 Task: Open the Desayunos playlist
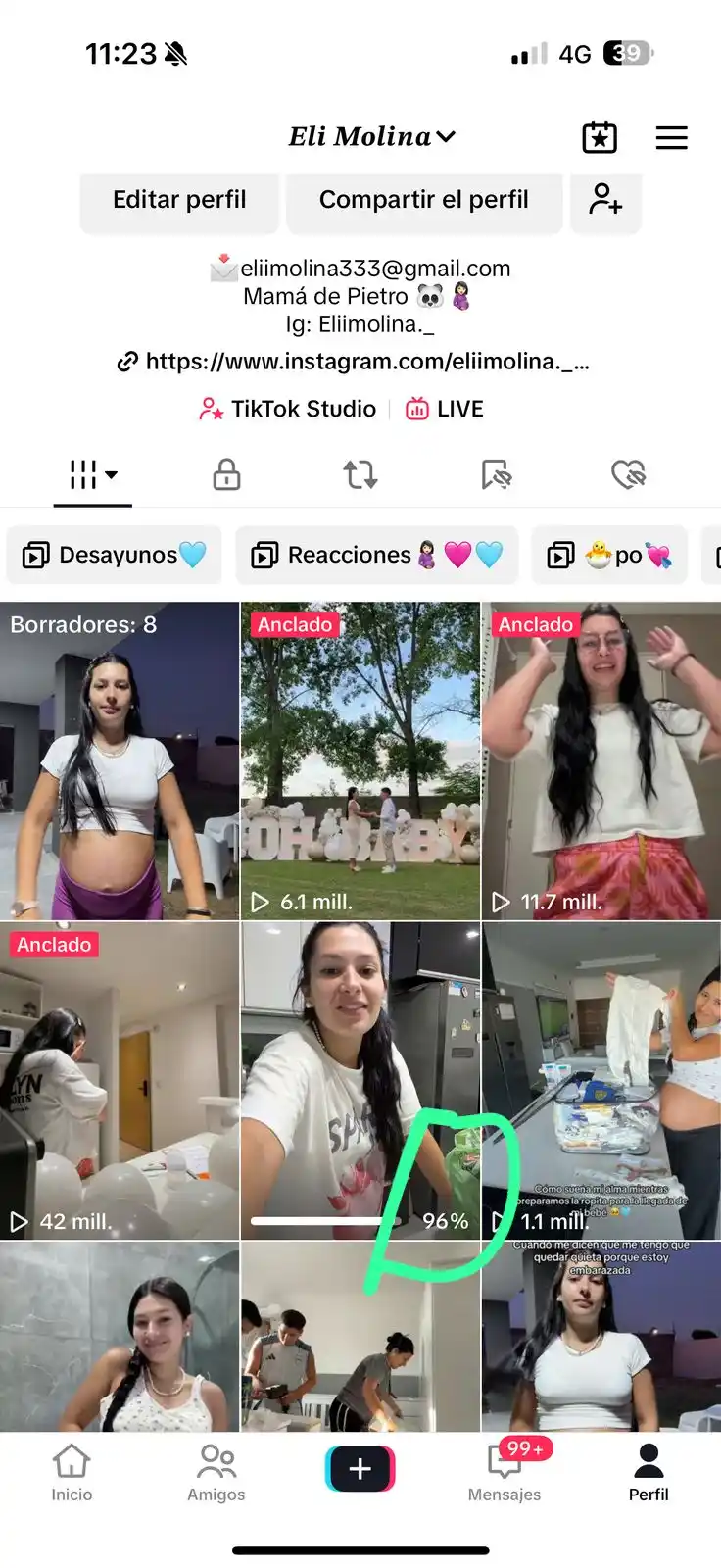[115, 555]
